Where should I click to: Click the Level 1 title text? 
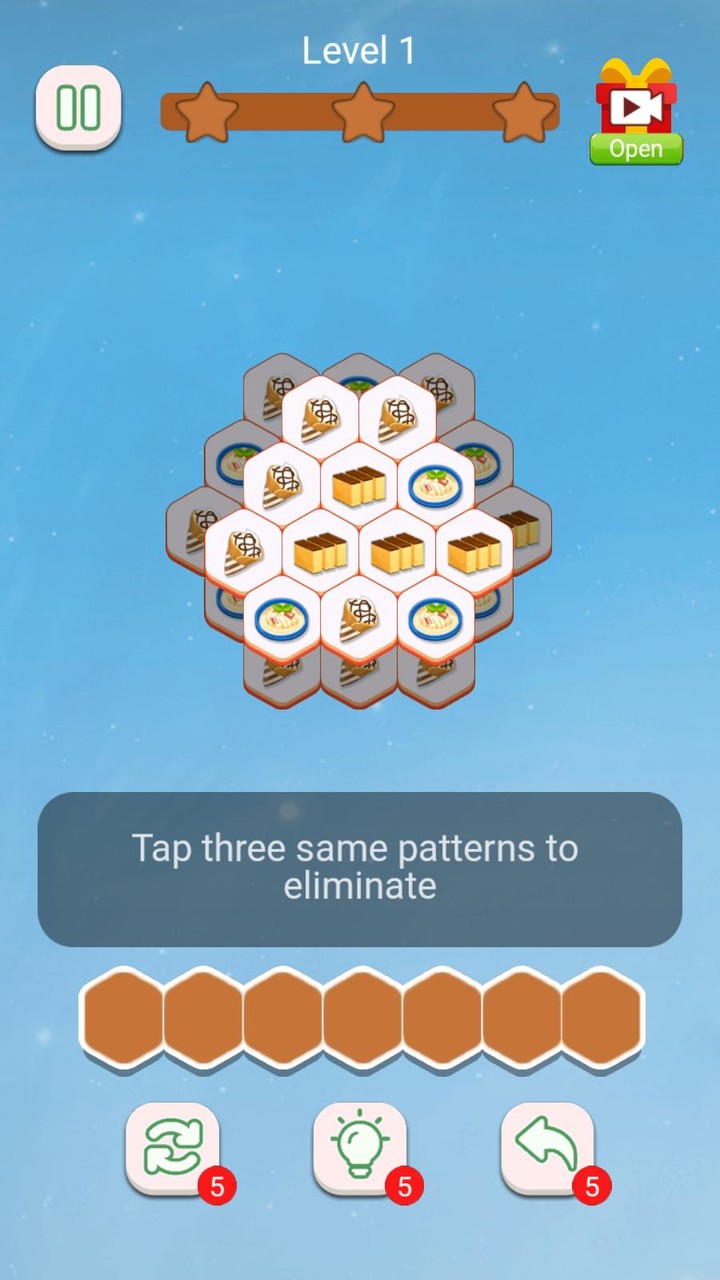coord(358,50)
